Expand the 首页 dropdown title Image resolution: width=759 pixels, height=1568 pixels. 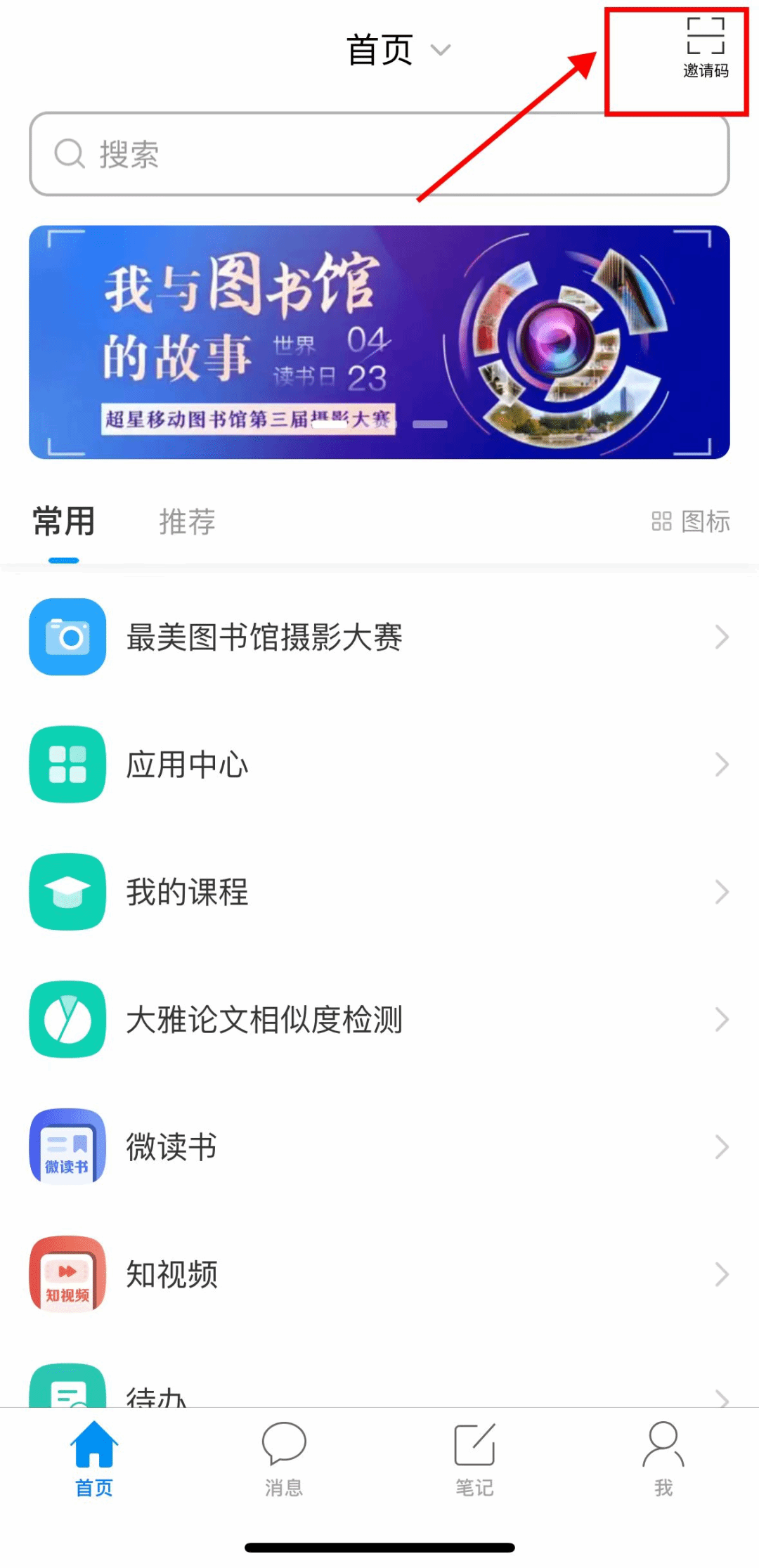coord(397,51)
